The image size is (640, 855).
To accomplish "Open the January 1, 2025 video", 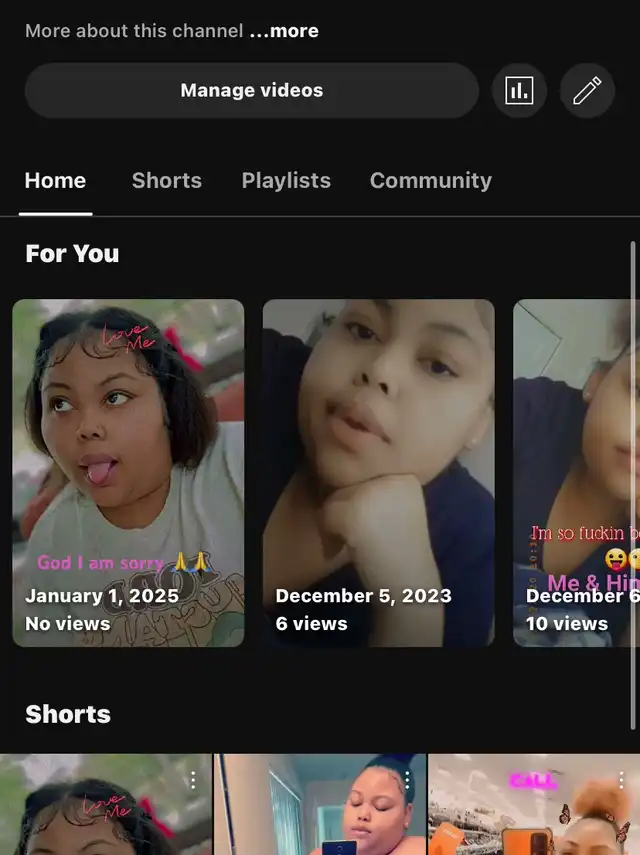I will point(128,472).
